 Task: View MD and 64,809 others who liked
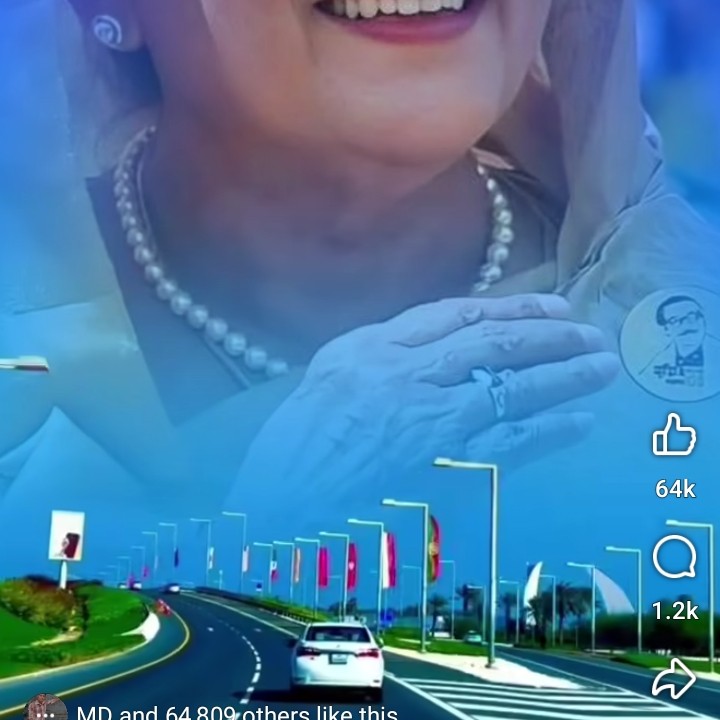coord(236,712)
